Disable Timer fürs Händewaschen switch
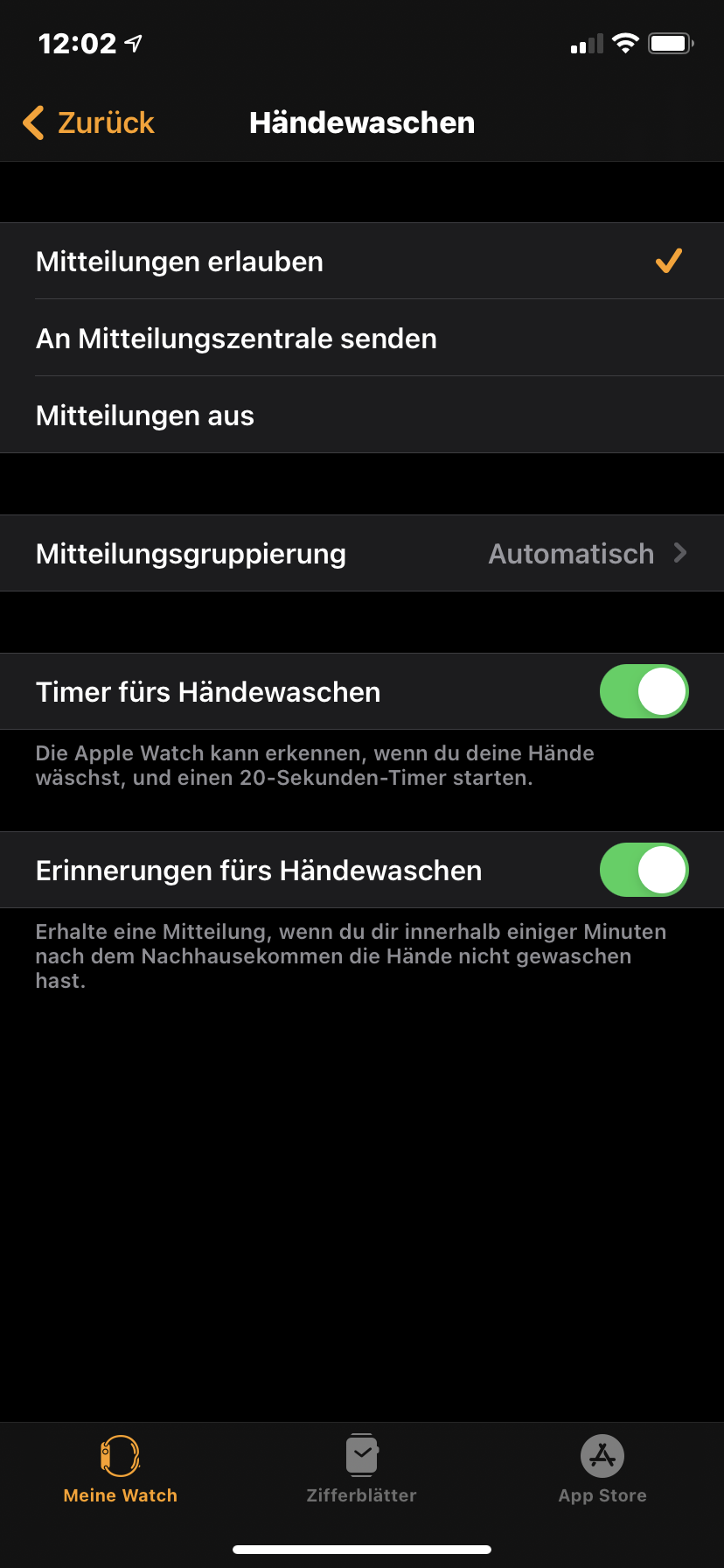 coord(644,692)
